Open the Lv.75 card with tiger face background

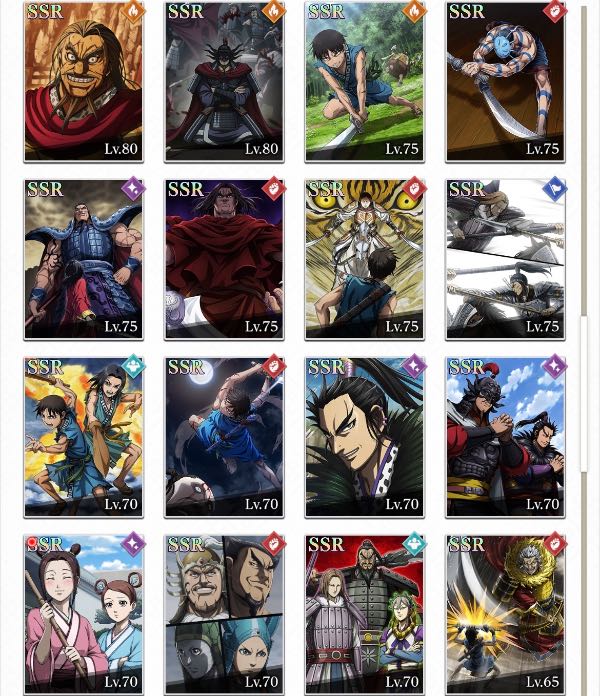pyautogui.click(x=364, y=259)
